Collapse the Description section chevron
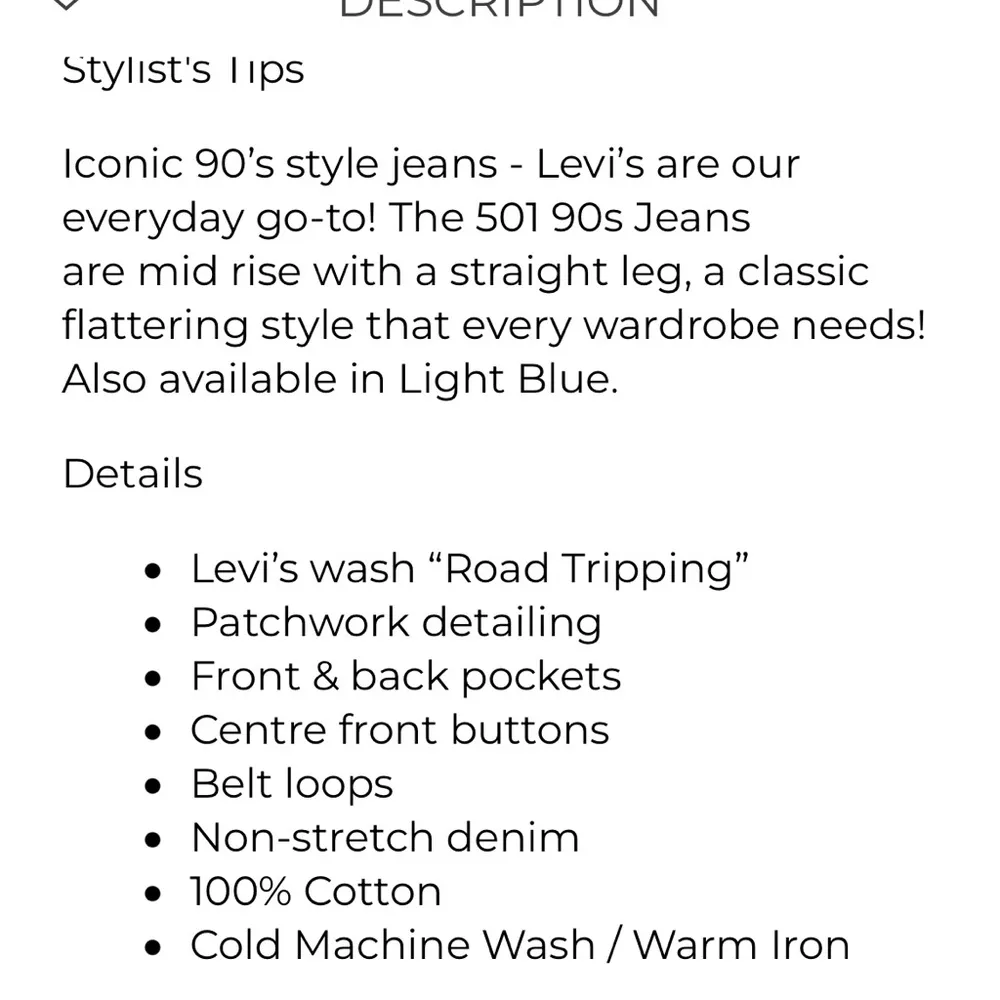This screenshot has height=1000, width=1000. [x=66, y=6]
